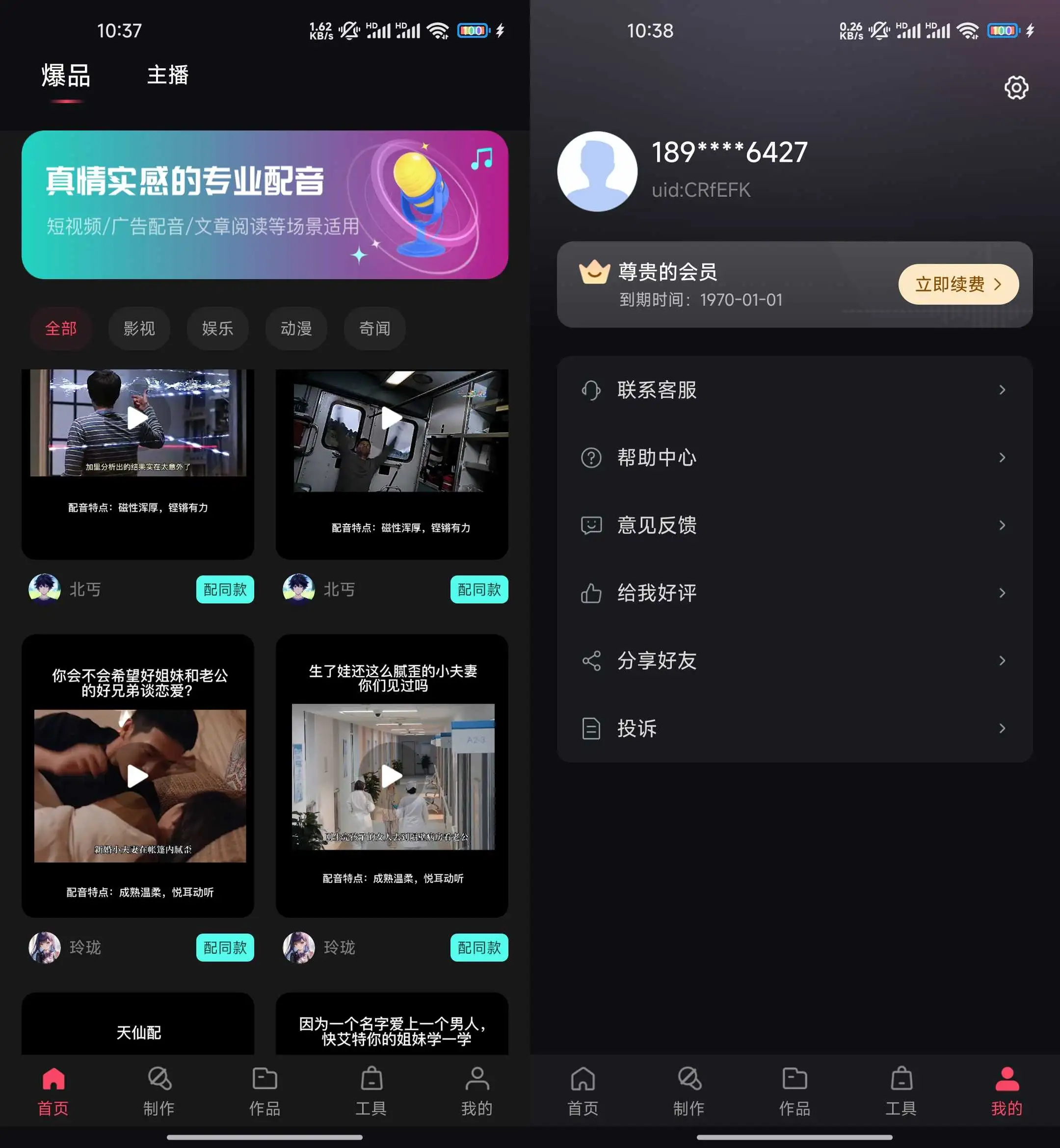Filter videos by 影视 chip

coord(139,329)
